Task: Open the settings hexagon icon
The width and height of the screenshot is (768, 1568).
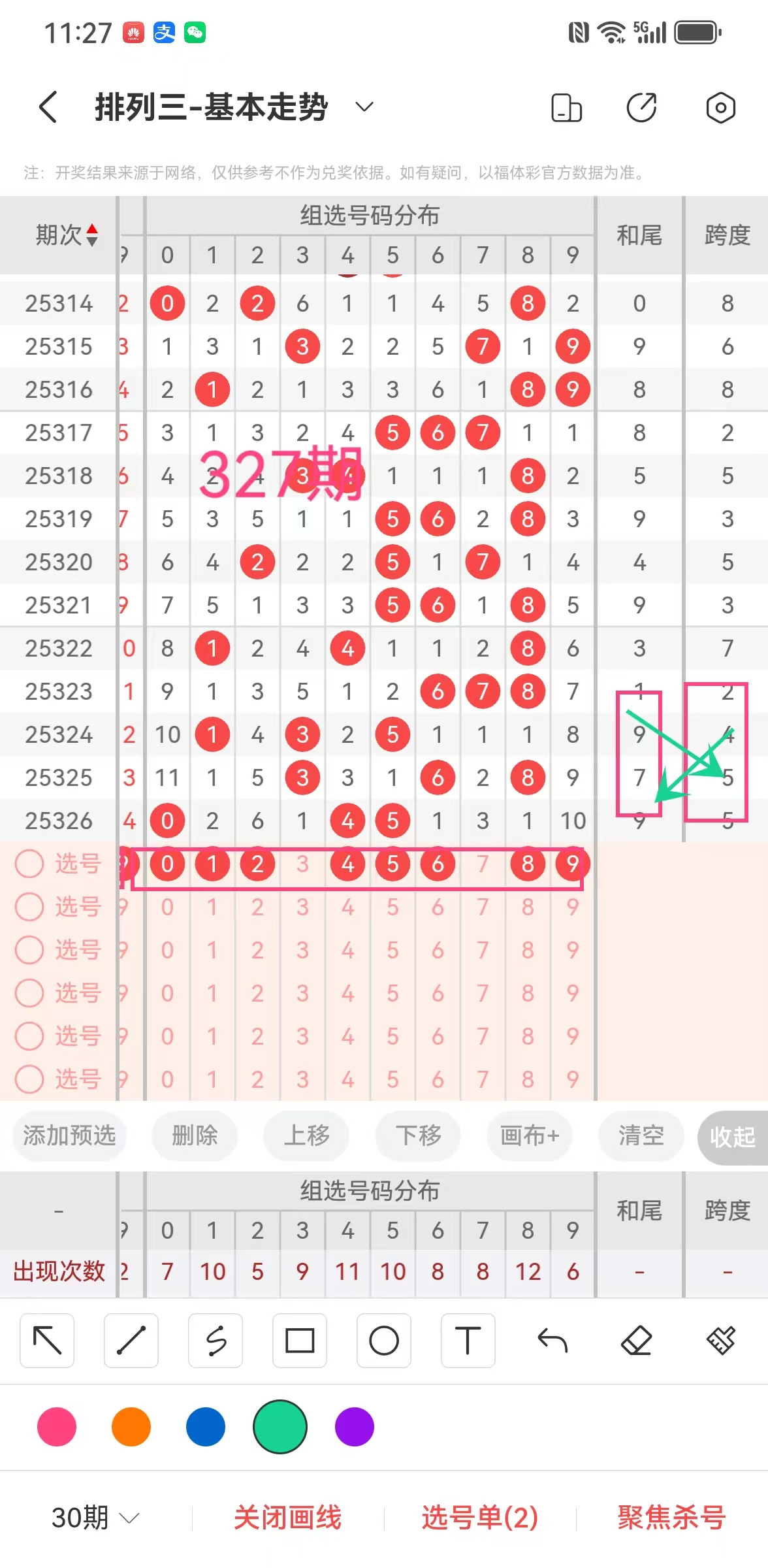Action: [720, 108]
